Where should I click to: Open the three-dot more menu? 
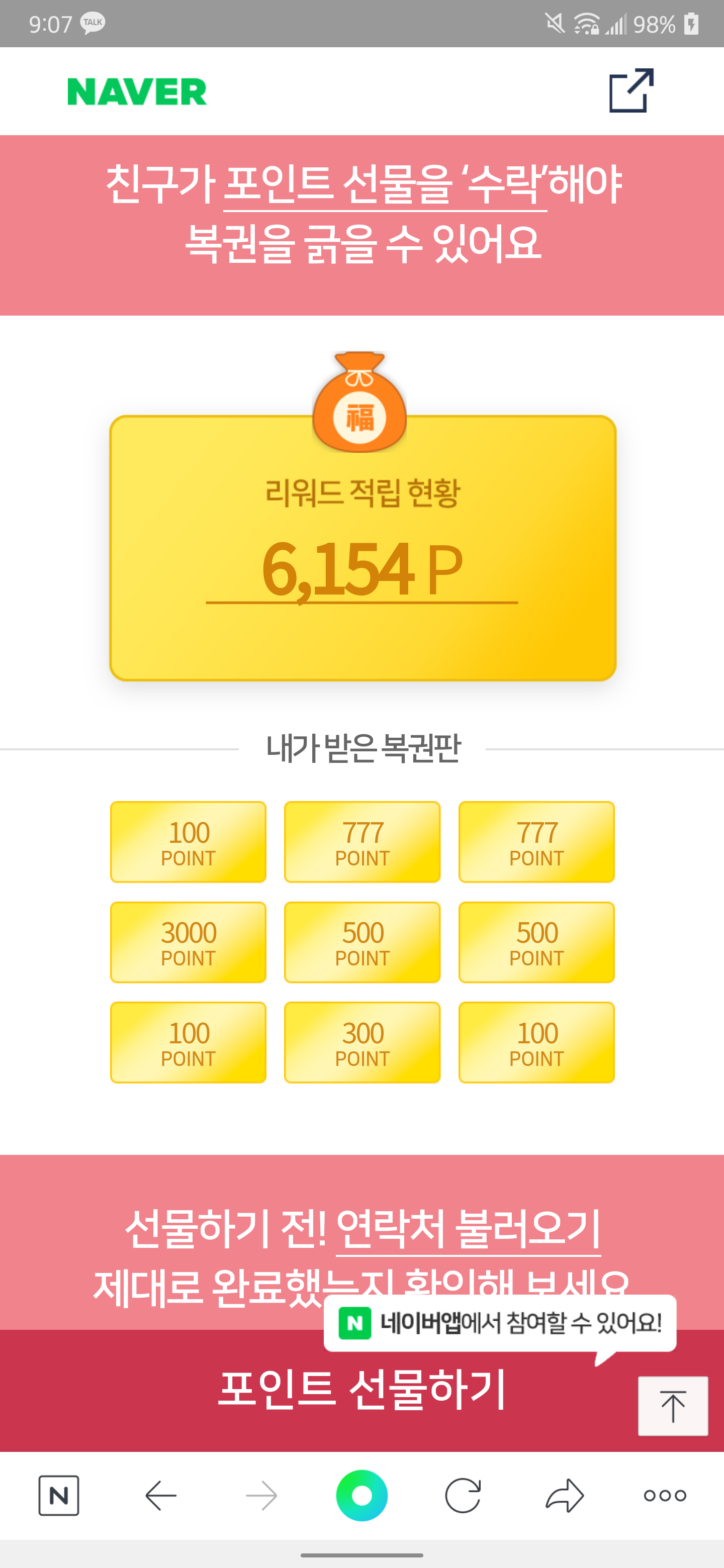(665, 1495)
